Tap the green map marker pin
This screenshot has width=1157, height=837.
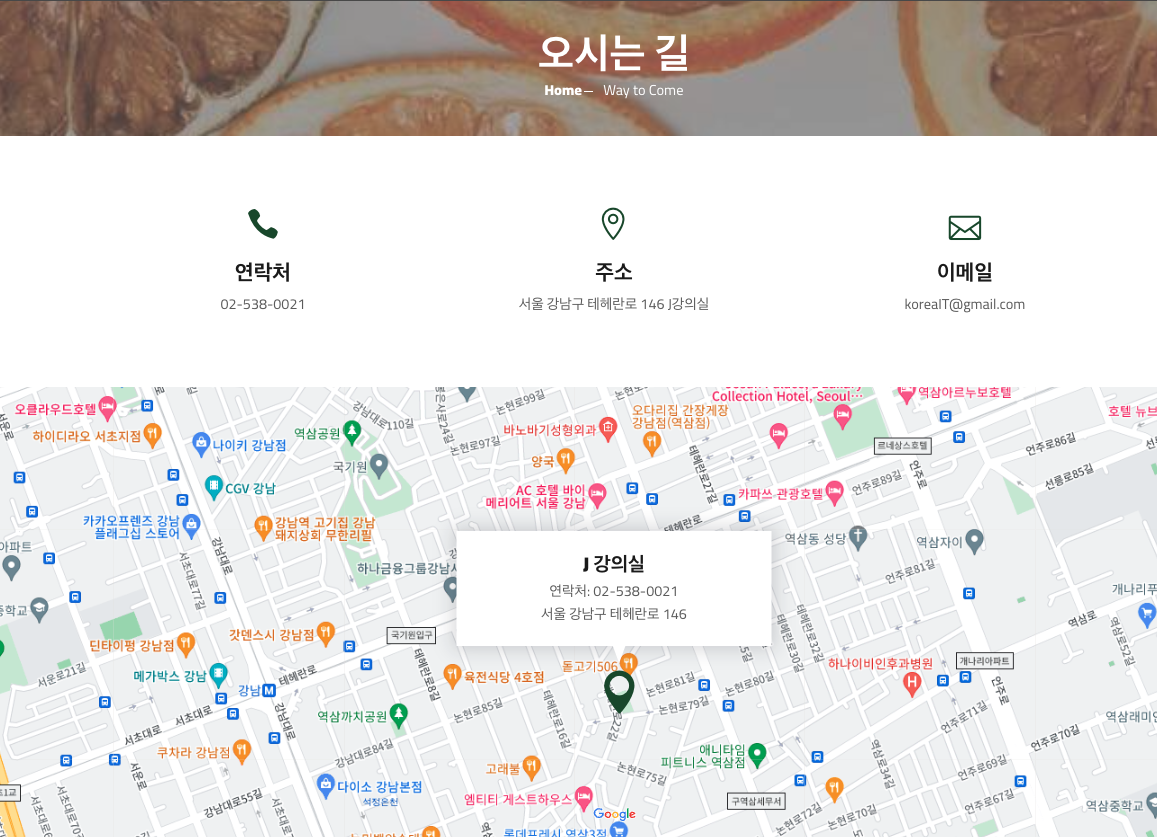coord(619,691)
